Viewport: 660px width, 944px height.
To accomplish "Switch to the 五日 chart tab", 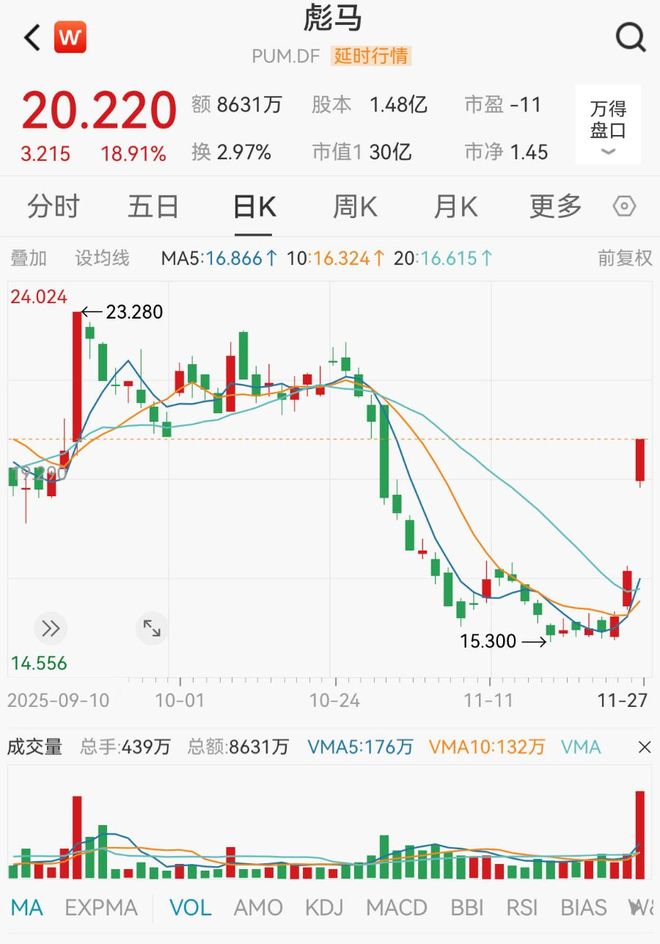I will pyautogui.click(x=153, y=207).
